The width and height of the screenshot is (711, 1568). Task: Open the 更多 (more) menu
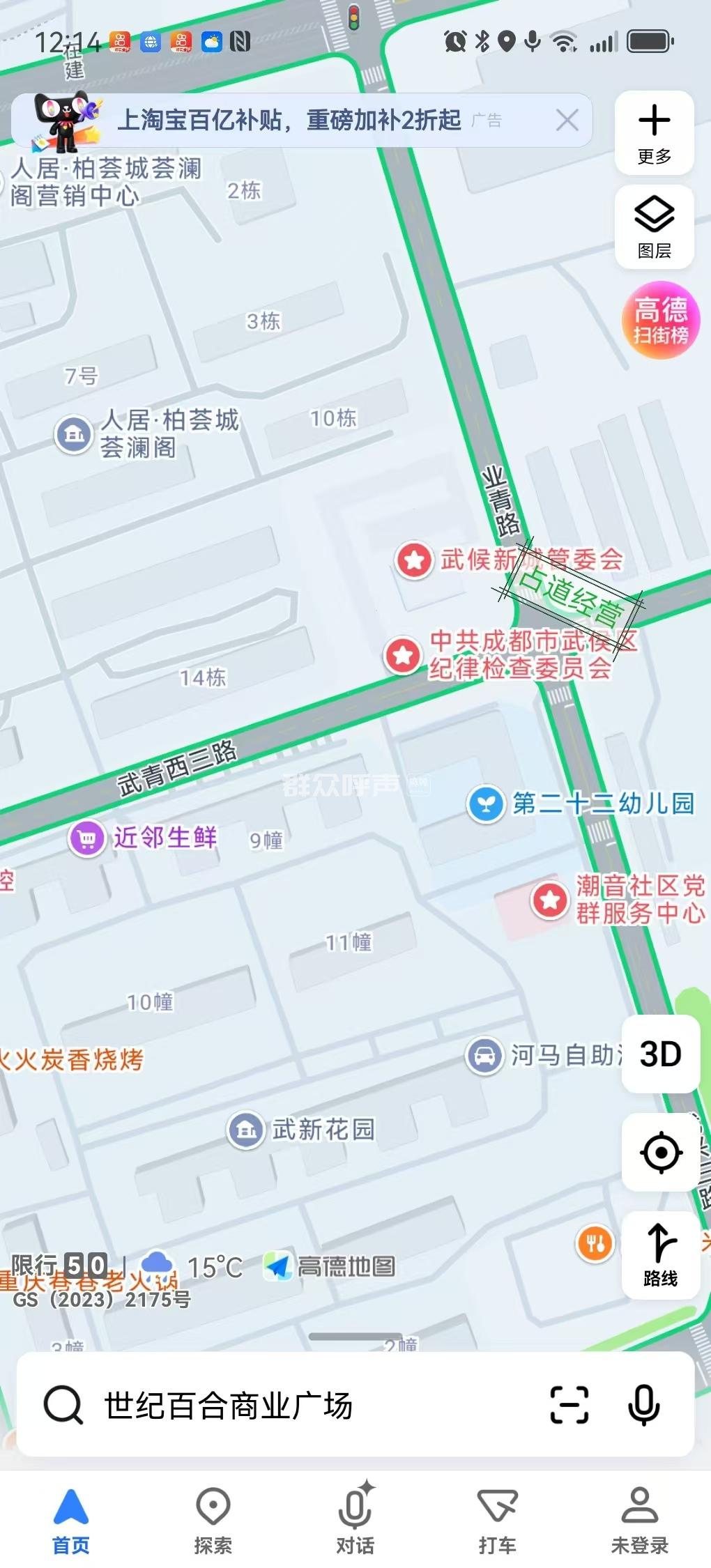point(654,133)
